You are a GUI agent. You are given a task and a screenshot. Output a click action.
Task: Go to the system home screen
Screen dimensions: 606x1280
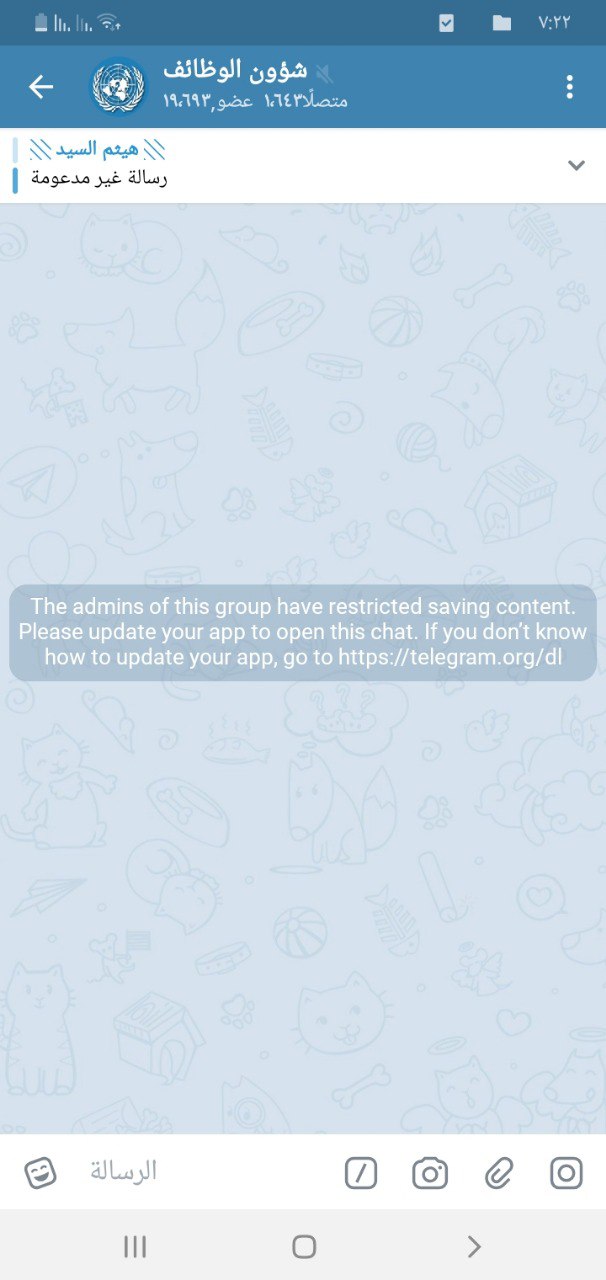click(x=304, y=1246)
